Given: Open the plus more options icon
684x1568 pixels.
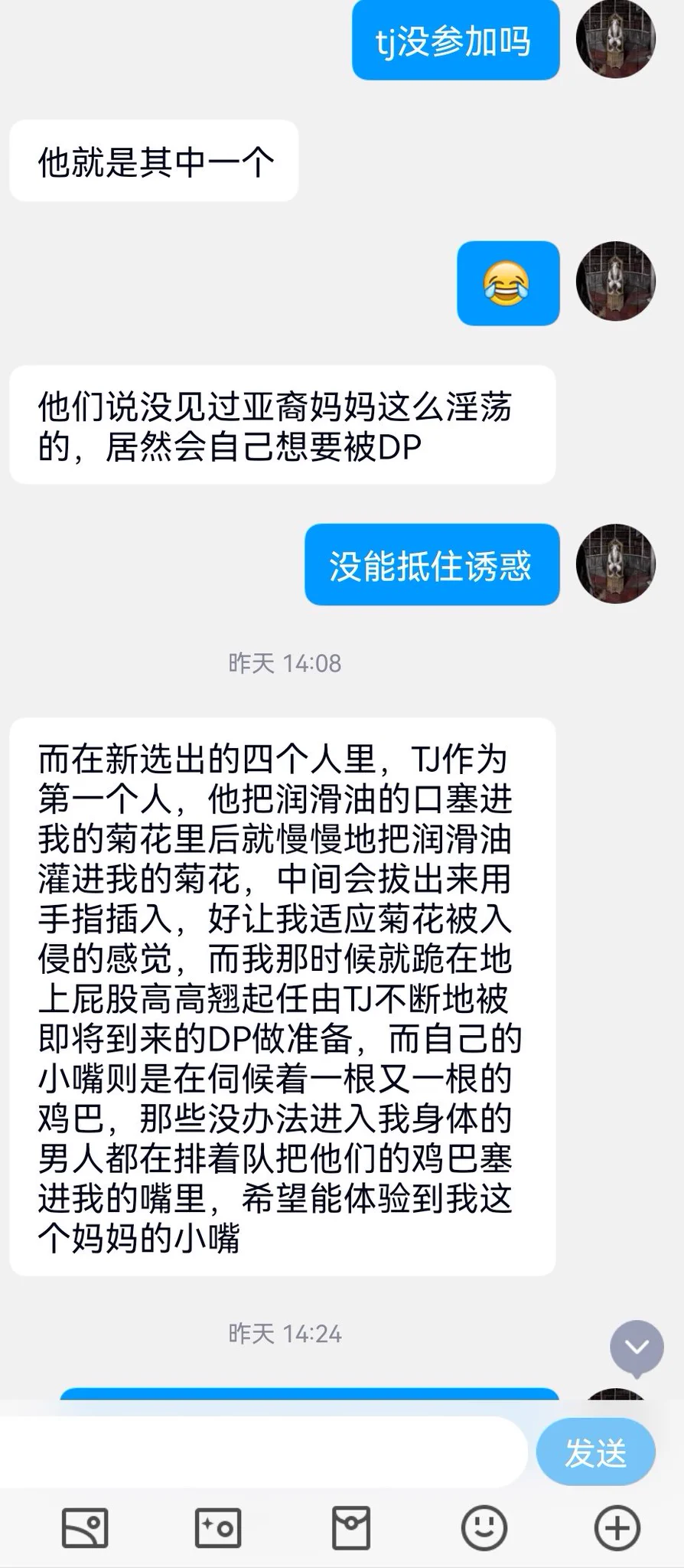Looking at the screenshot, I should [x=617, y=1529].
